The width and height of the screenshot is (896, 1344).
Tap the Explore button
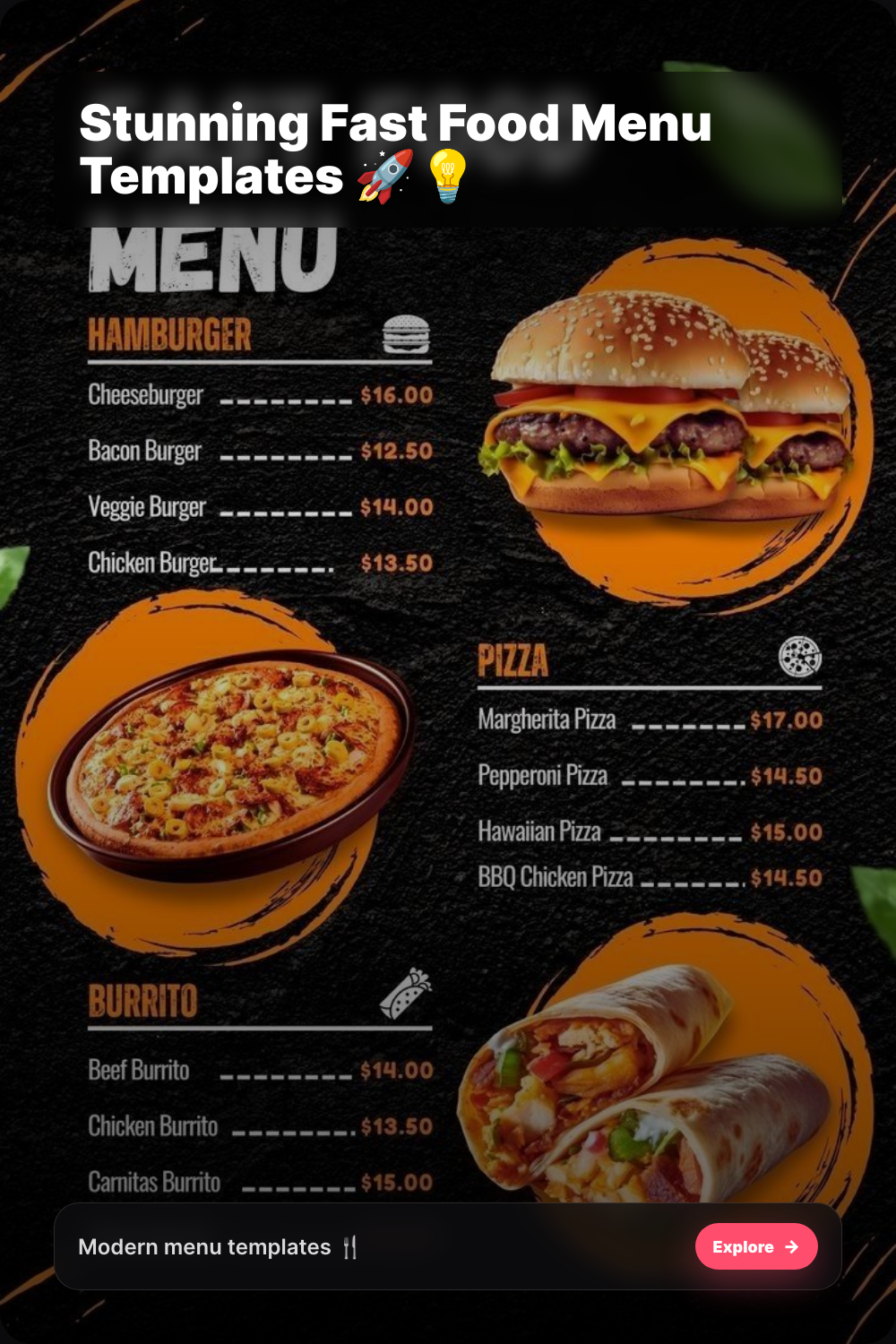(x=755, y=1246)
